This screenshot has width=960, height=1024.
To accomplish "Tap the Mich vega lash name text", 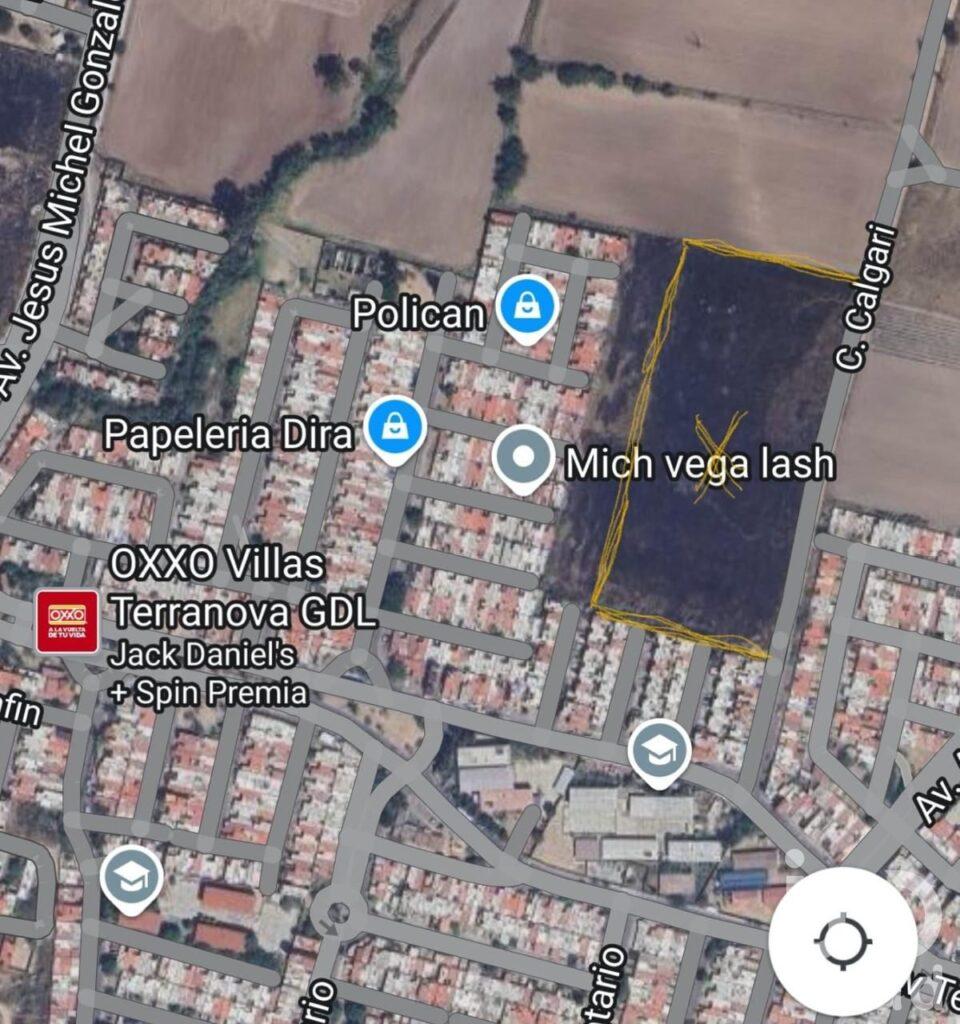I will click(x=700, y=462).
